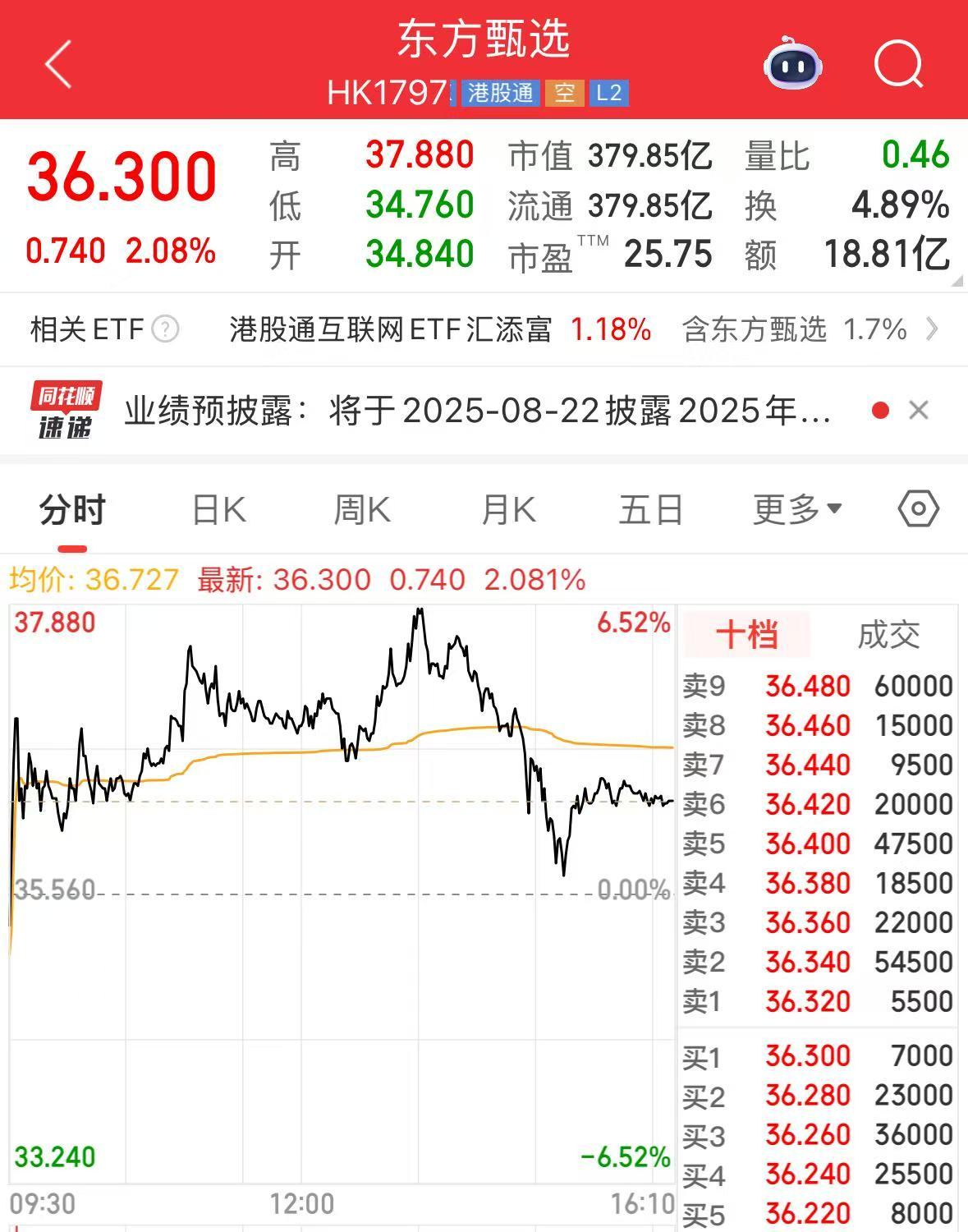The width and height of the screenshot is (968, 1232).
Task: Switch to the 月K chart tab
Action: pyautogui.click(x=508, y=510)
